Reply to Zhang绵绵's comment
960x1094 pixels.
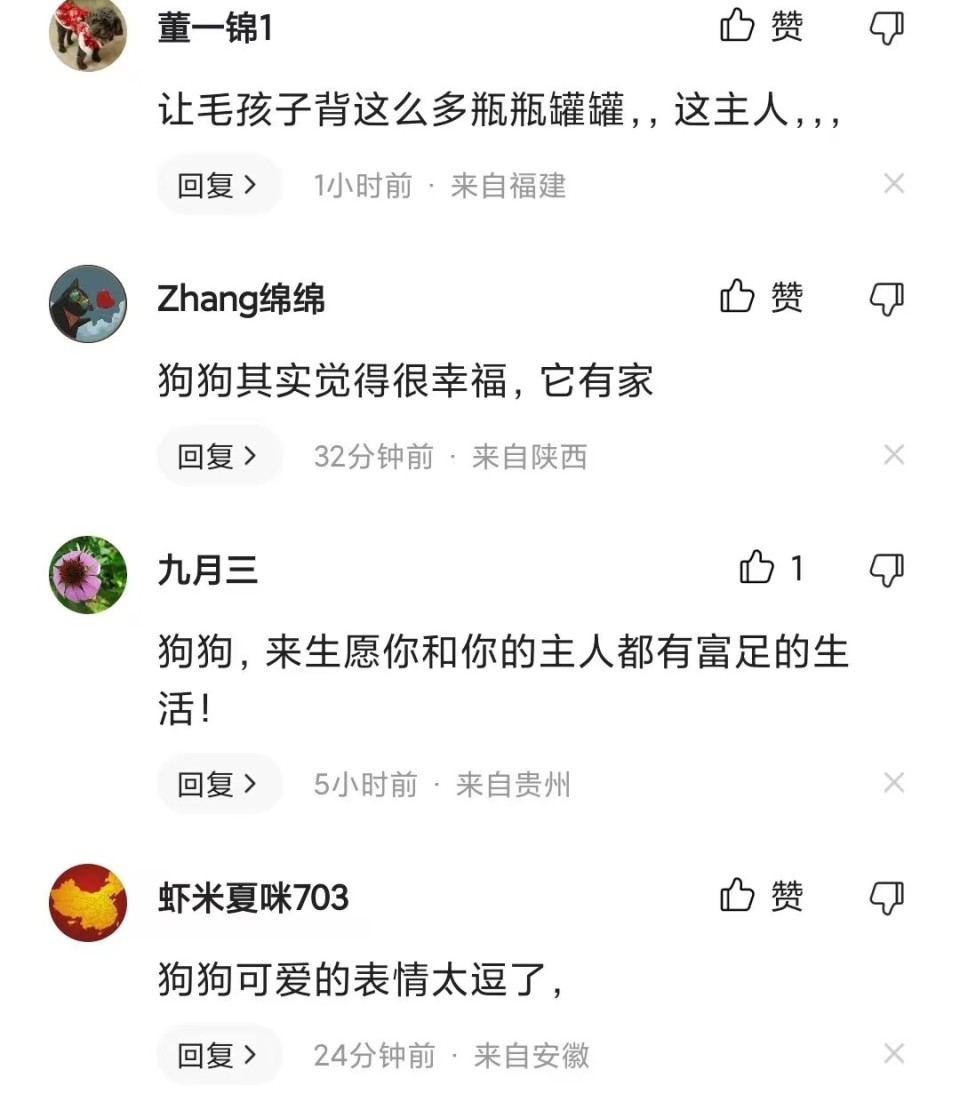pyautogui.click(x=218, y=456)
